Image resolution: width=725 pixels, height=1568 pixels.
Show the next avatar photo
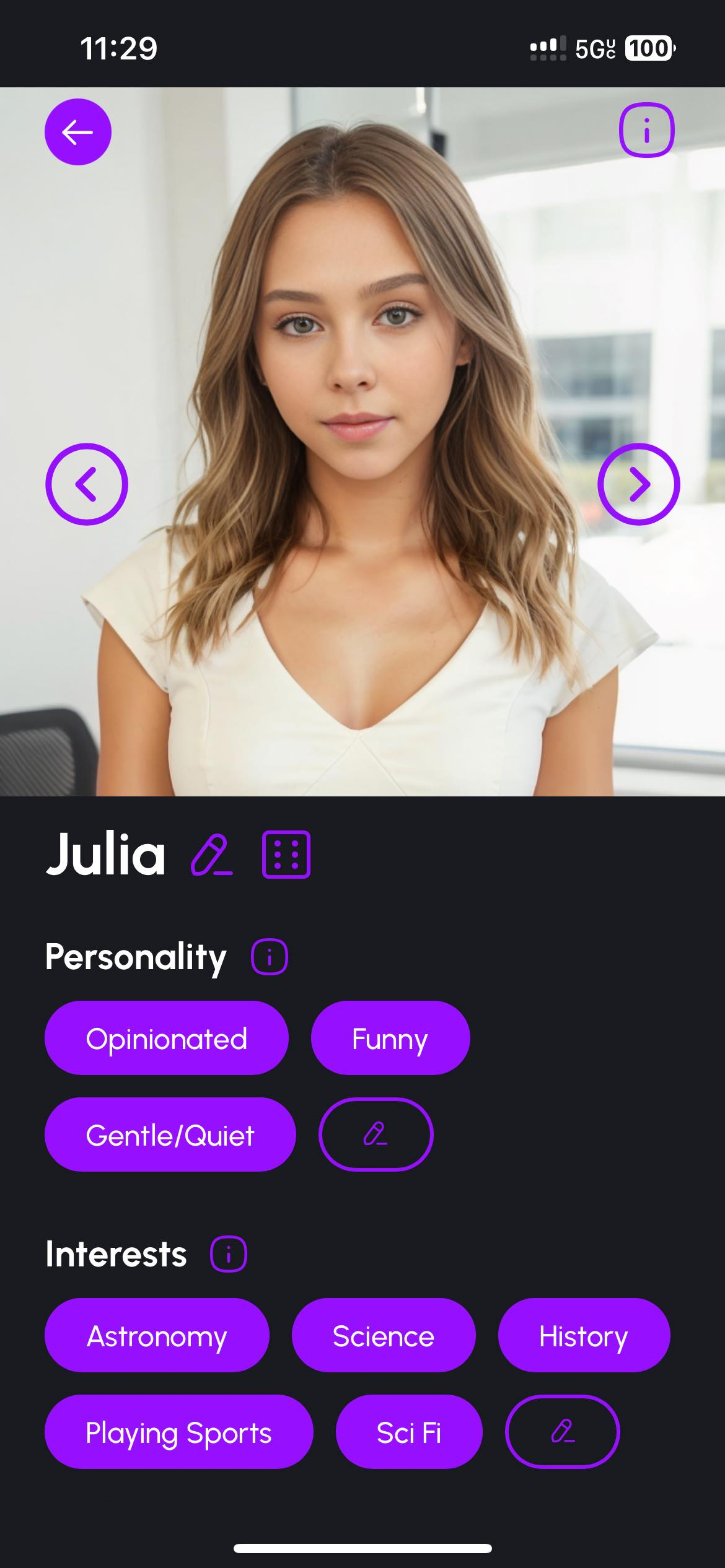point(639,484)
